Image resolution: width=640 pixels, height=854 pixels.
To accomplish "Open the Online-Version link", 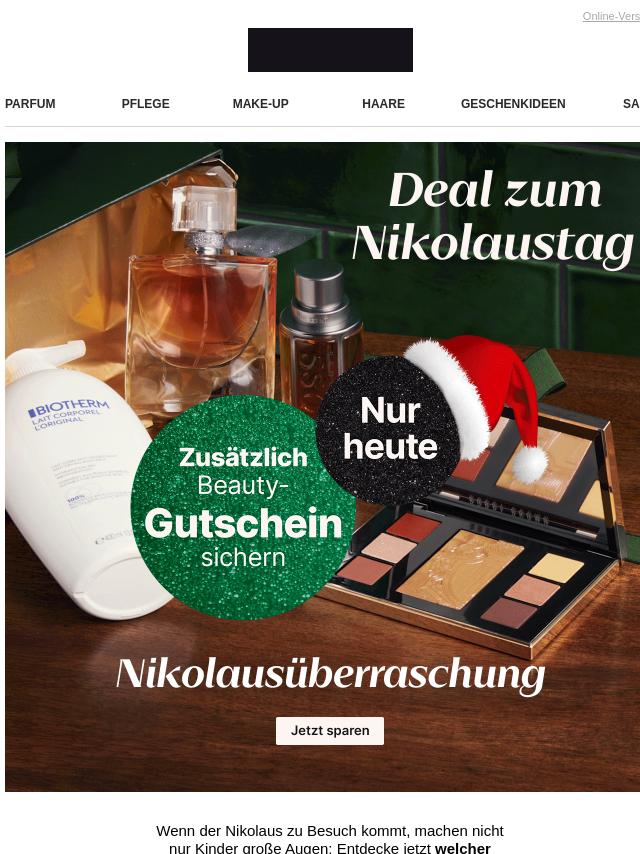I will (x=611, y=16).
